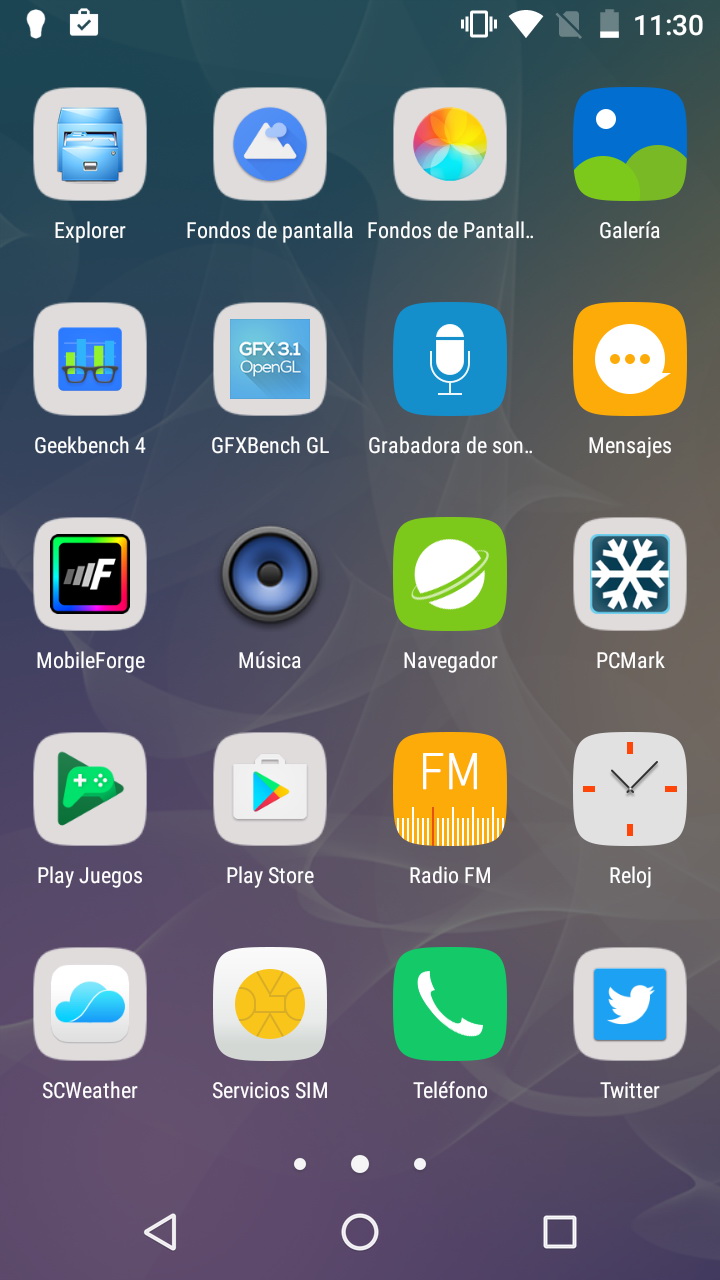Open the recent apps overview
The height and width of the screenshot is (1280, 720).
pos(560,1232)
